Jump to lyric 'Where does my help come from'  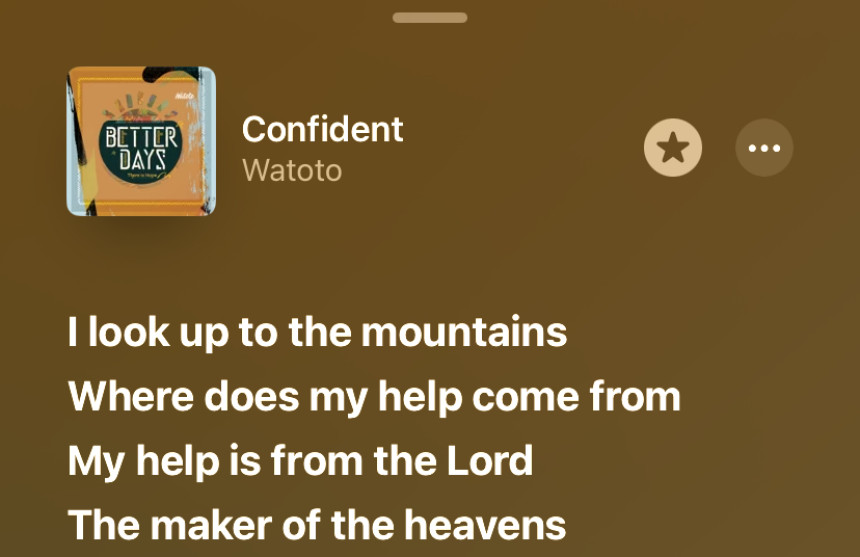(x=374, y=397)
